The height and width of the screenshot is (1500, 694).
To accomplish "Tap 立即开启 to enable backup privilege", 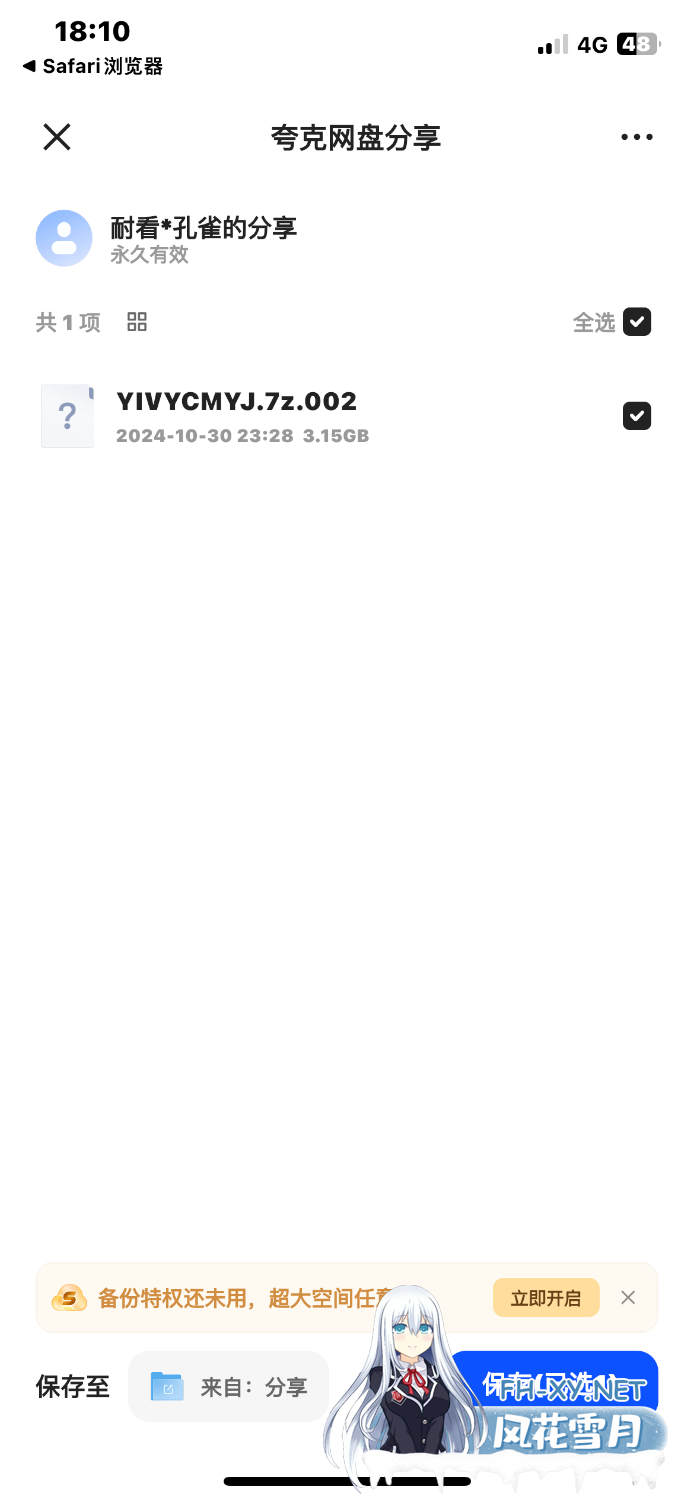I will (546, 1298).
